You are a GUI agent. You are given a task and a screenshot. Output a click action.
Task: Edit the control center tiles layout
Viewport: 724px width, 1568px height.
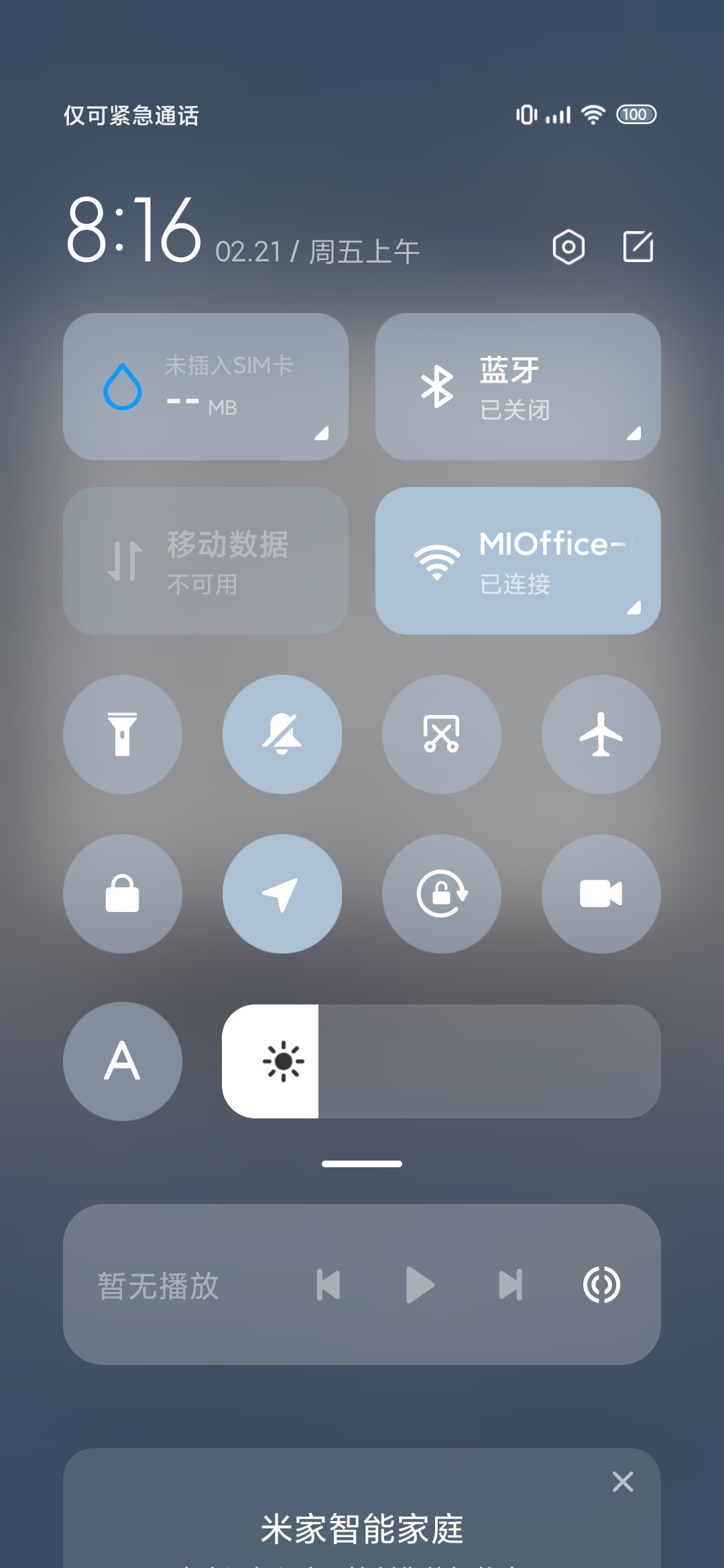tap(638, 247)
